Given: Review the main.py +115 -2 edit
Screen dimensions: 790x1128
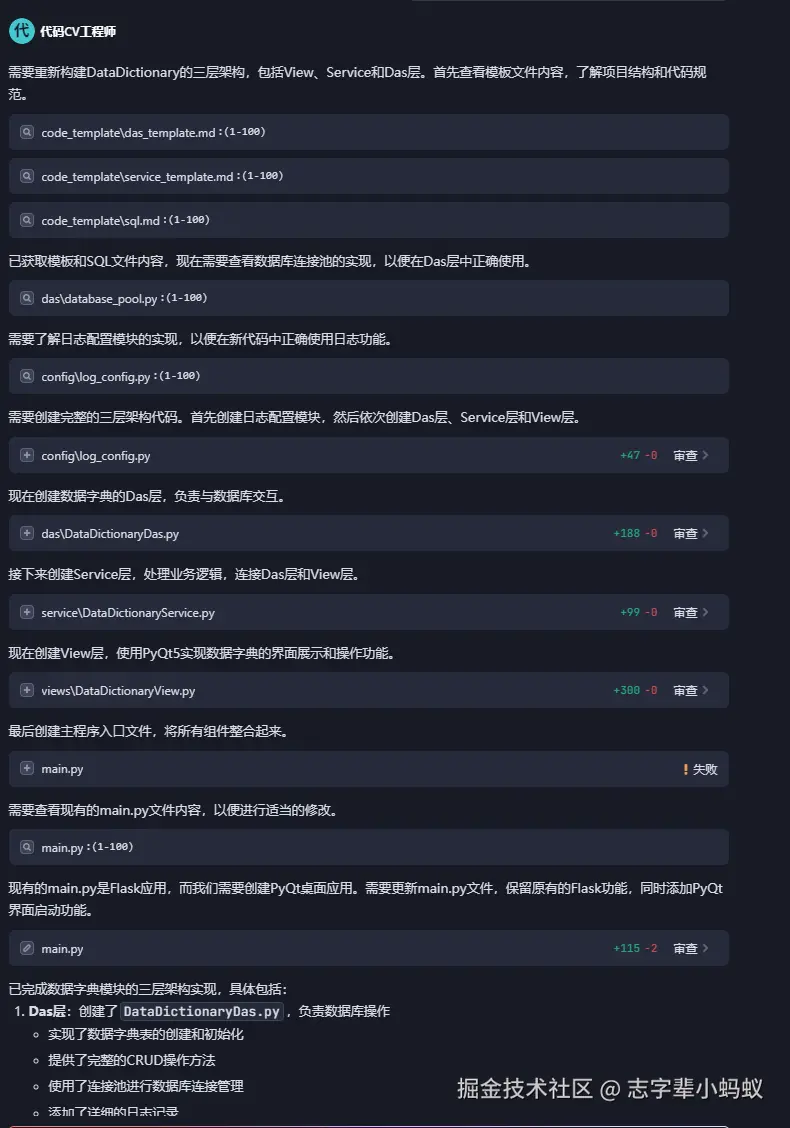Looking at the screenshot, I should tap(690, 948).
